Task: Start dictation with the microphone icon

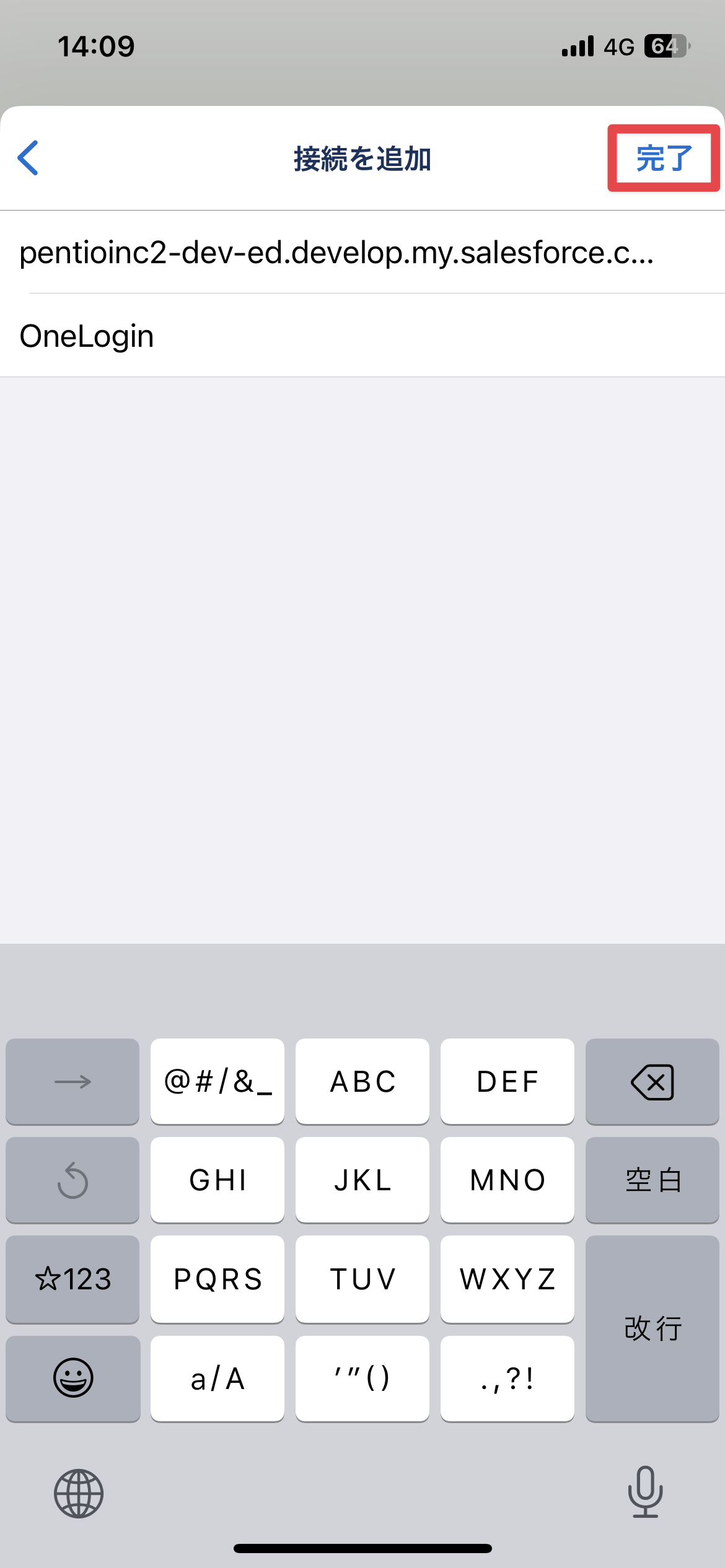Action: click(x=645, y=1492)
